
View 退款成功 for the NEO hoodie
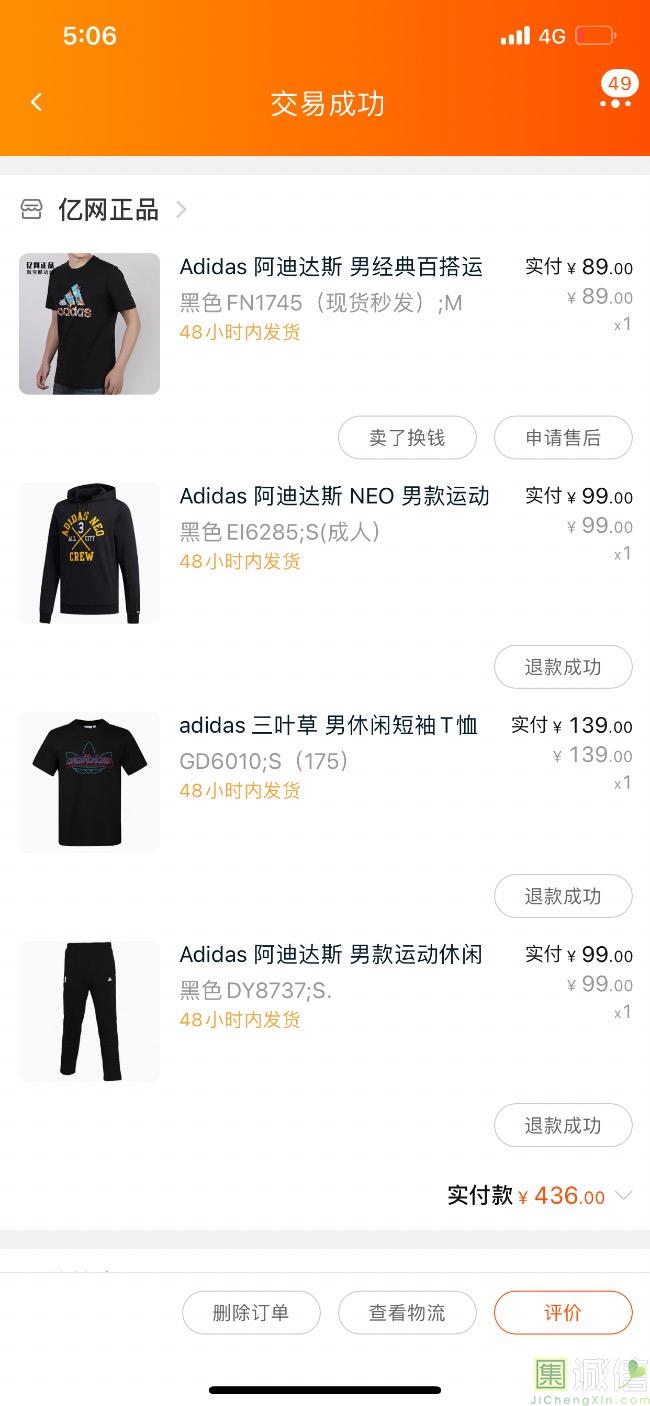[563, 667]
